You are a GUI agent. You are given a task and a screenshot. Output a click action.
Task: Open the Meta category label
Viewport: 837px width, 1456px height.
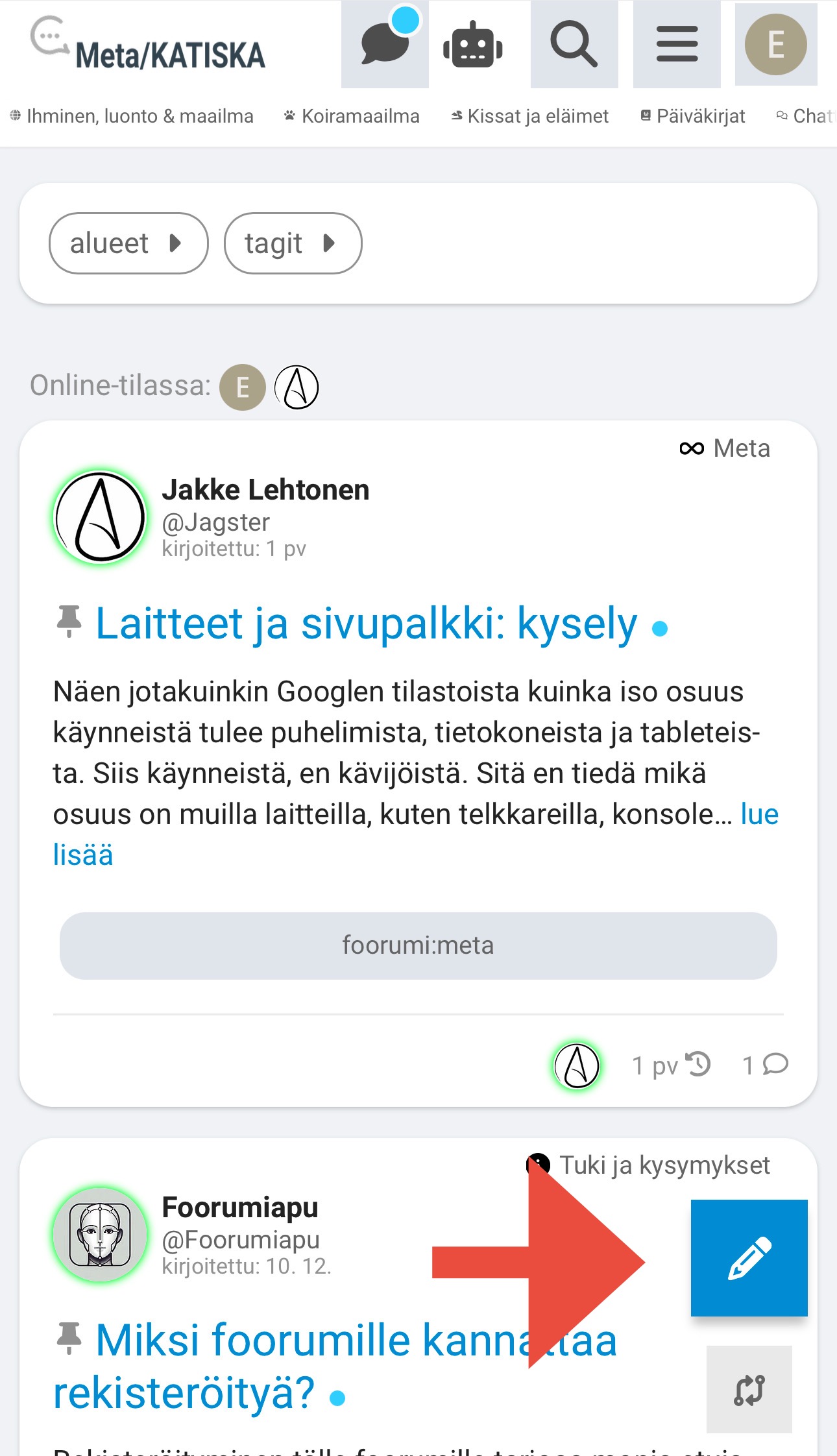725,448
